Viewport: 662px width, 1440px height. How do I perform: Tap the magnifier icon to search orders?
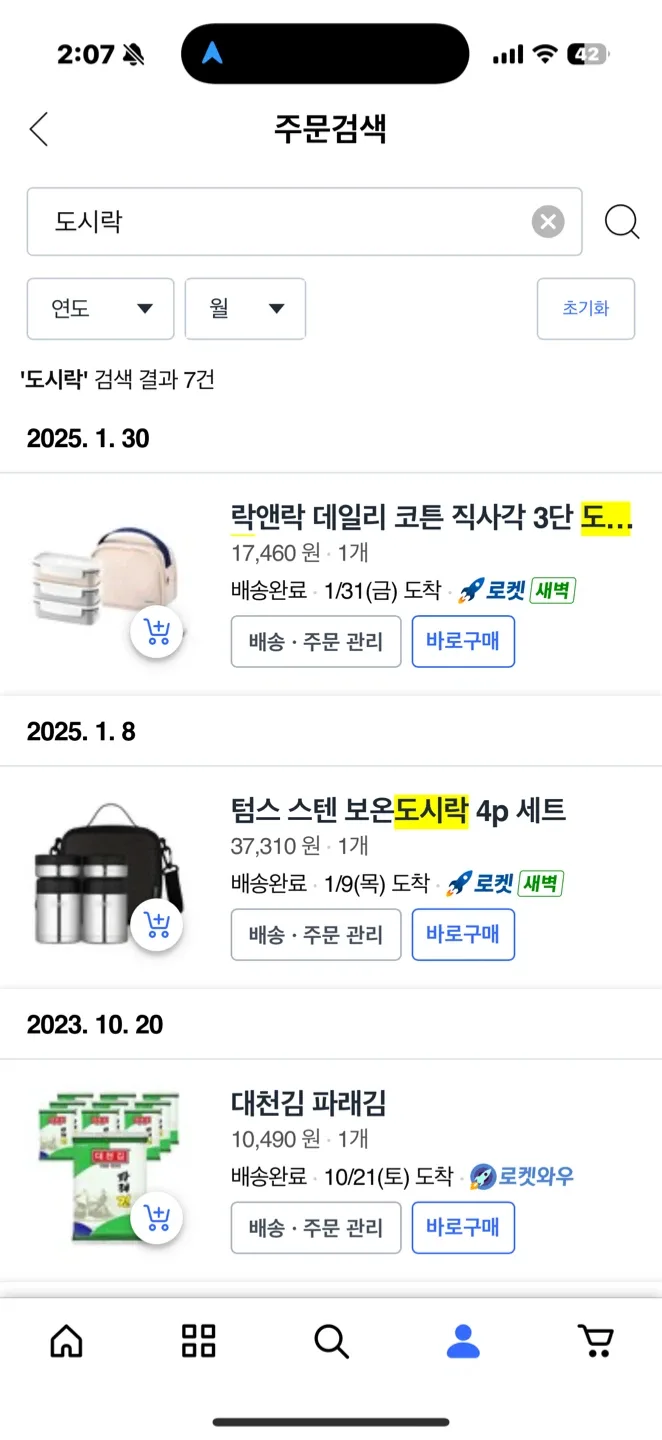621,222
